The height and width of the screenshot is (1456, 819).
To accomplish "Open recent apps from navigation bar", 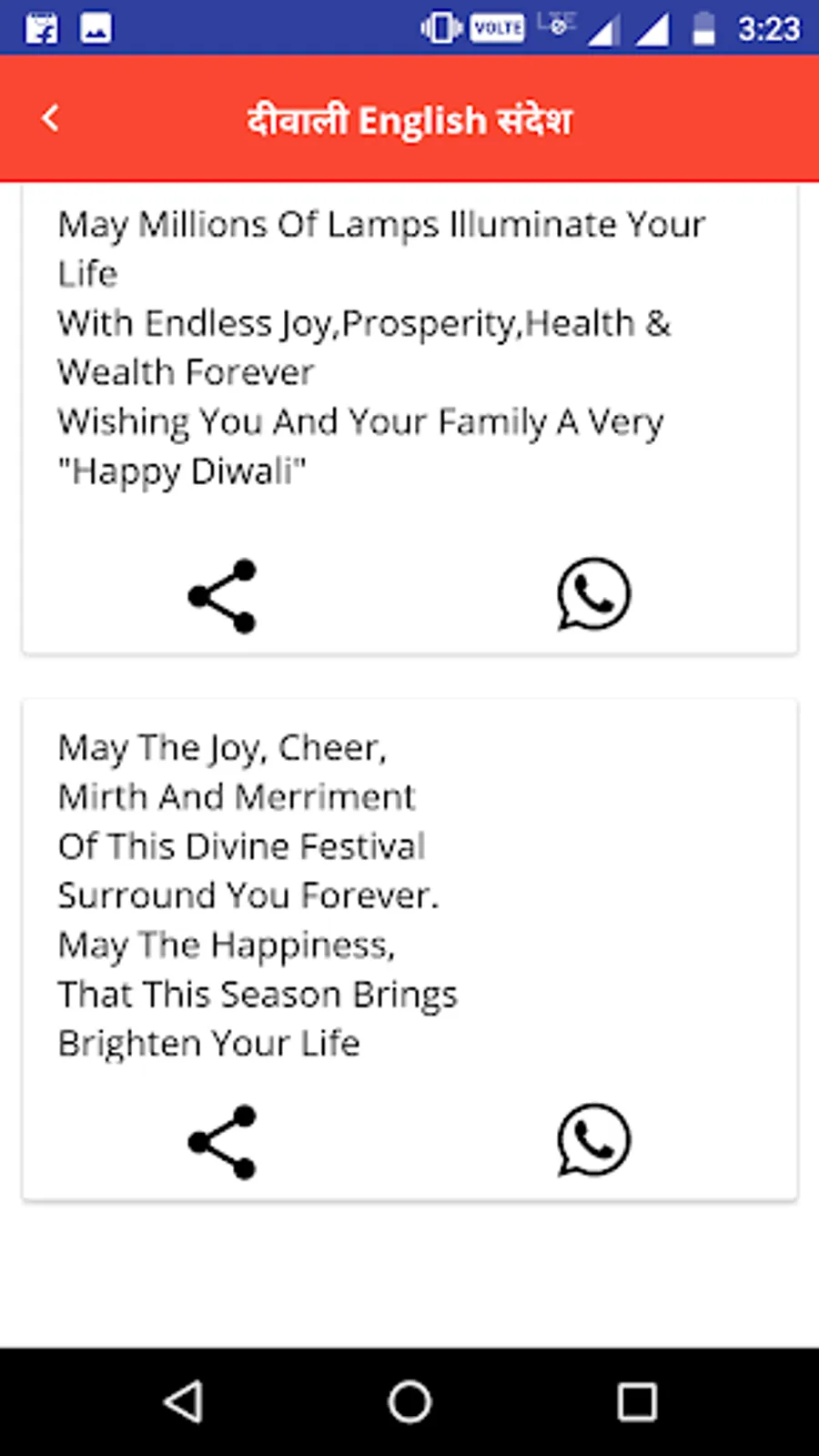I will coord(637,1401).
